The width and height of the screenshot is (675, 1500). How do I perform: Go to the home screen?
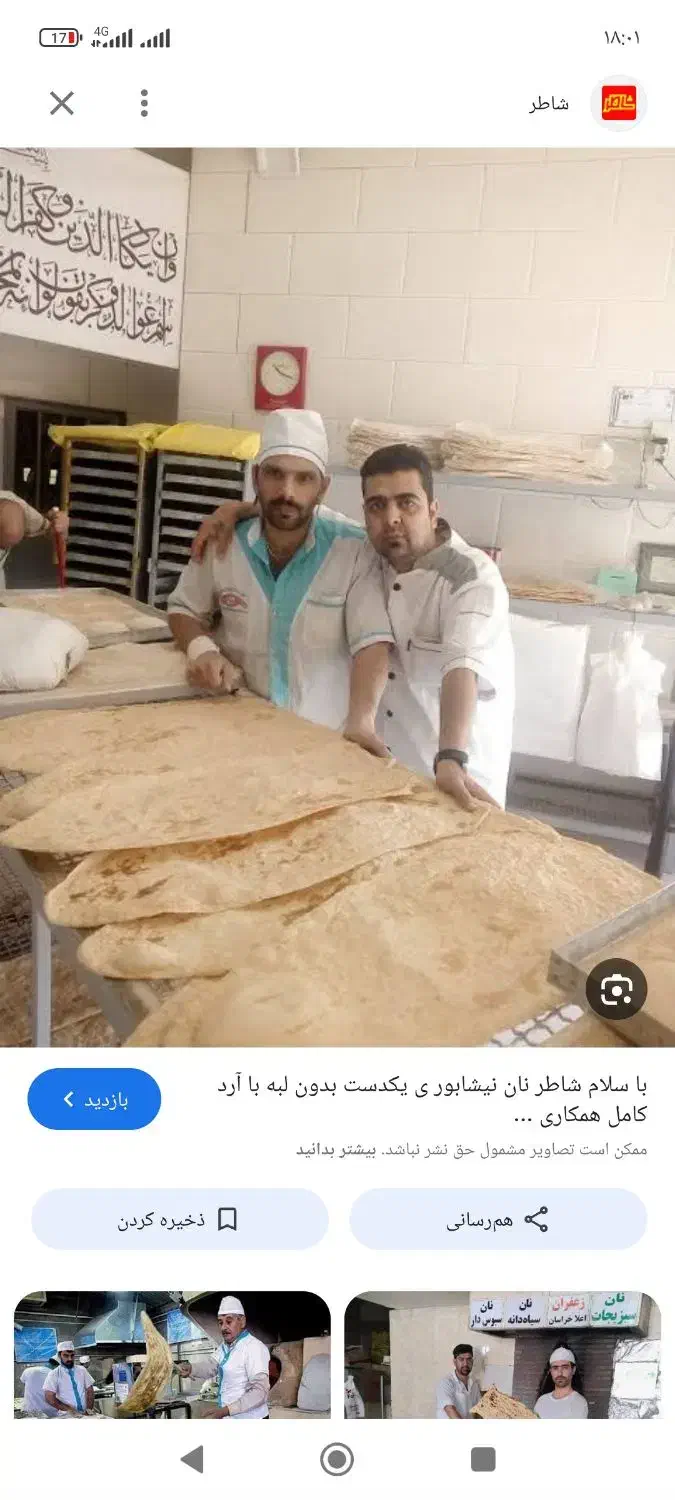(x=337, y=1459)
